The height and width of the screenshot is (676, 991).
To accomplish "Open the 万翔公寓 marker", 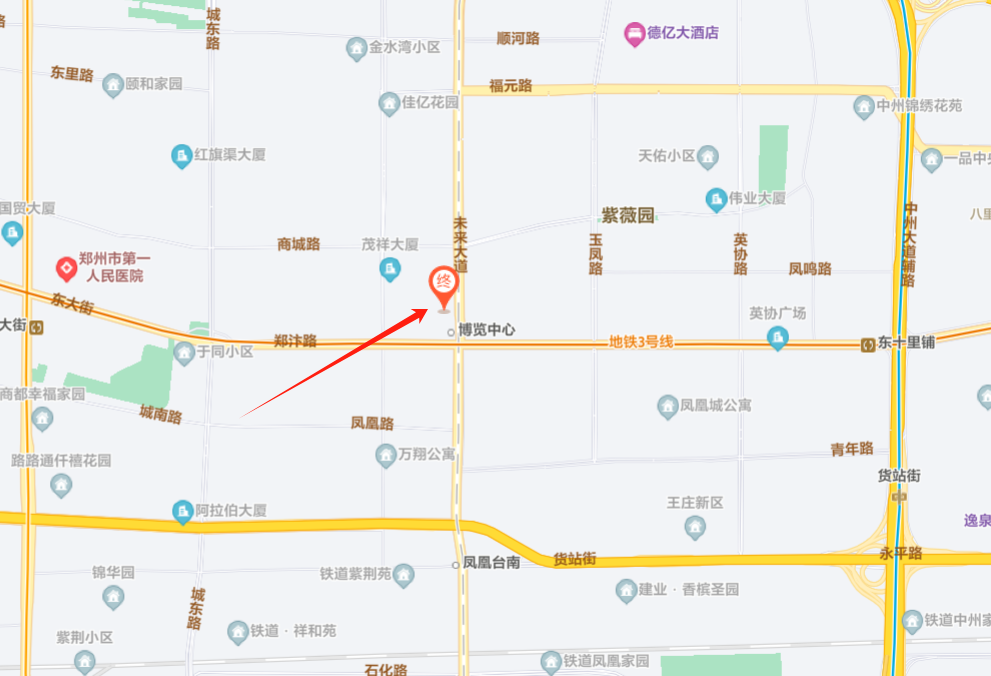I will coord(385,456).
